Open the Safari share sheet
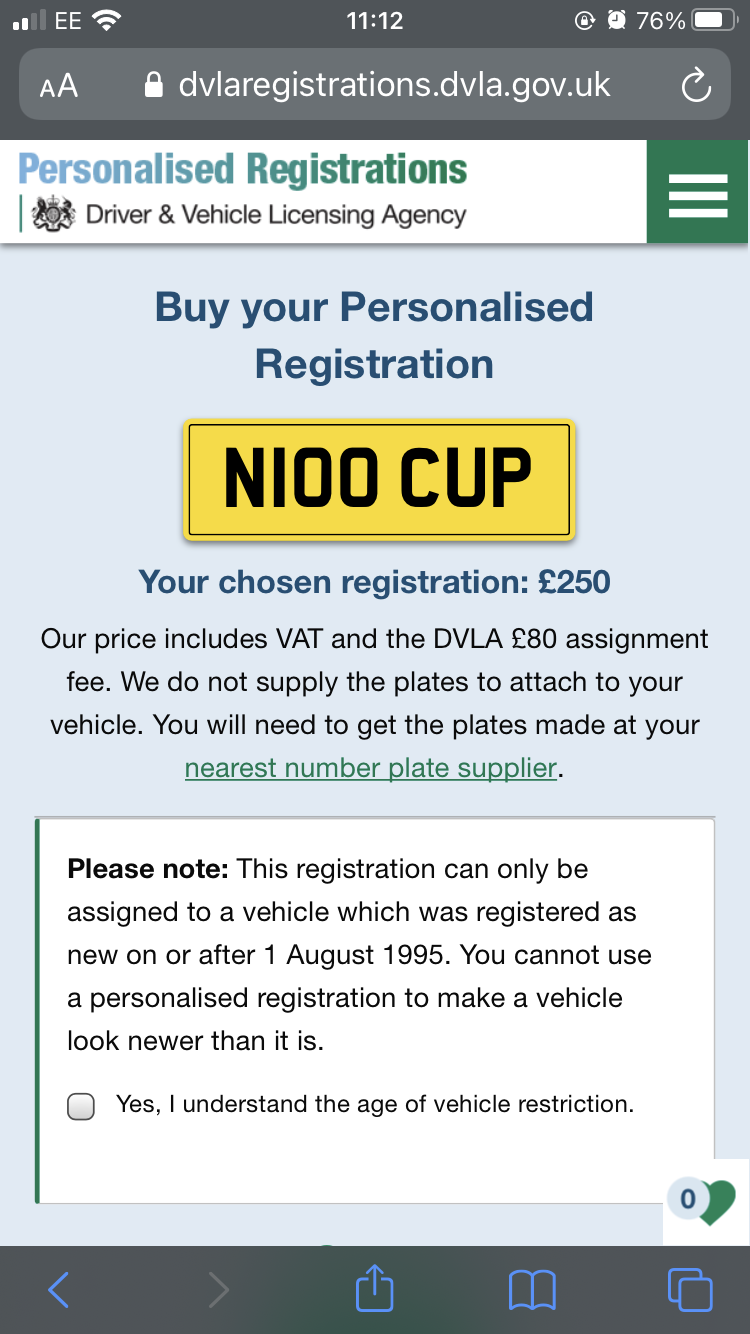The width and height of the screenshot is (750, 1334). point(375,1288)
